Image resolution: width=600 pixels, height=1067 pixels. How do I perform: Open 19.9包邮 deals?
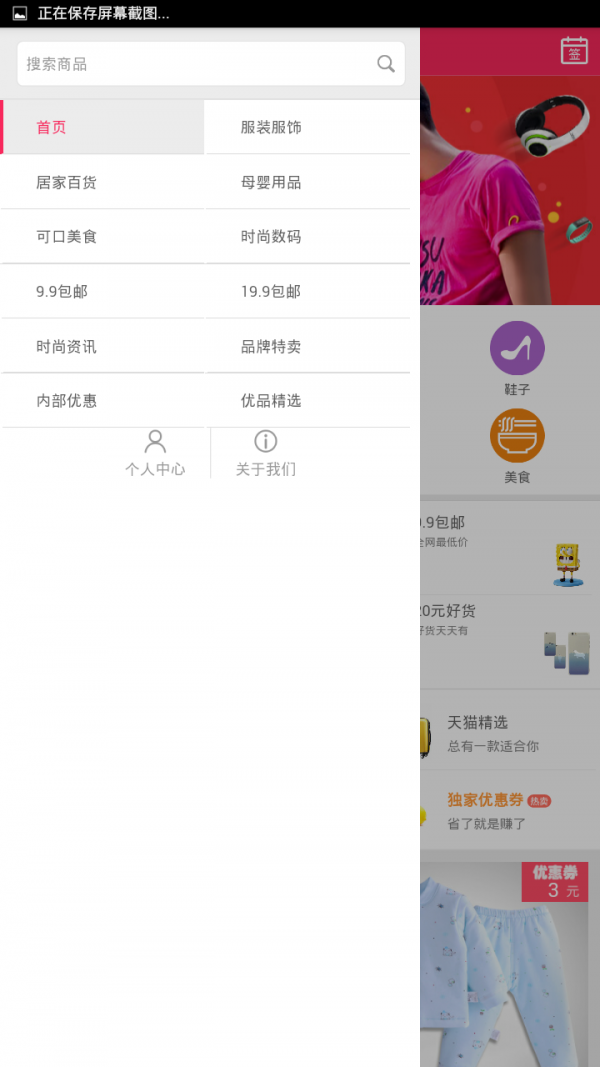tap(307, 292)
